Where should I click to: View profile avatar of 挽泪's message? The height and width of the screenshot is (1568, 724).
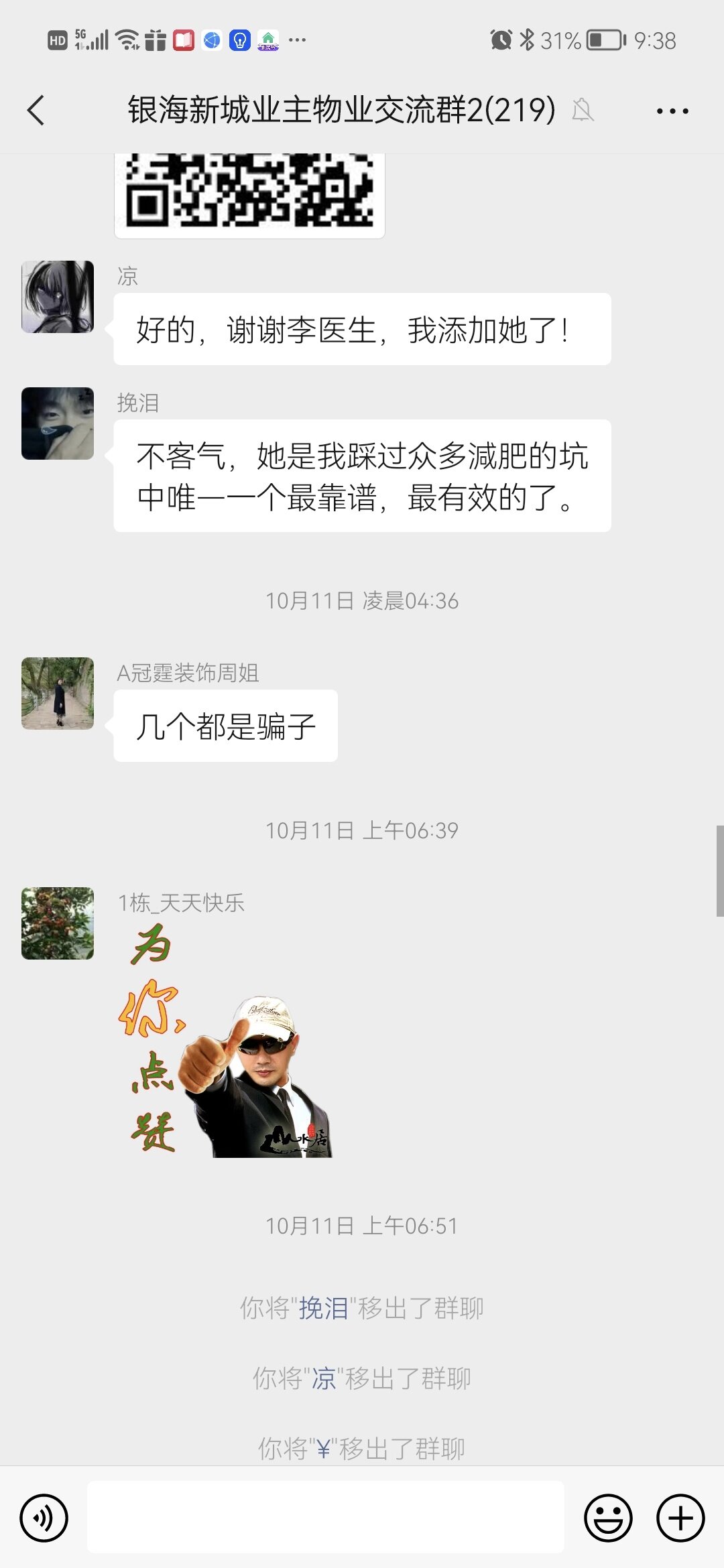(58, 423)
